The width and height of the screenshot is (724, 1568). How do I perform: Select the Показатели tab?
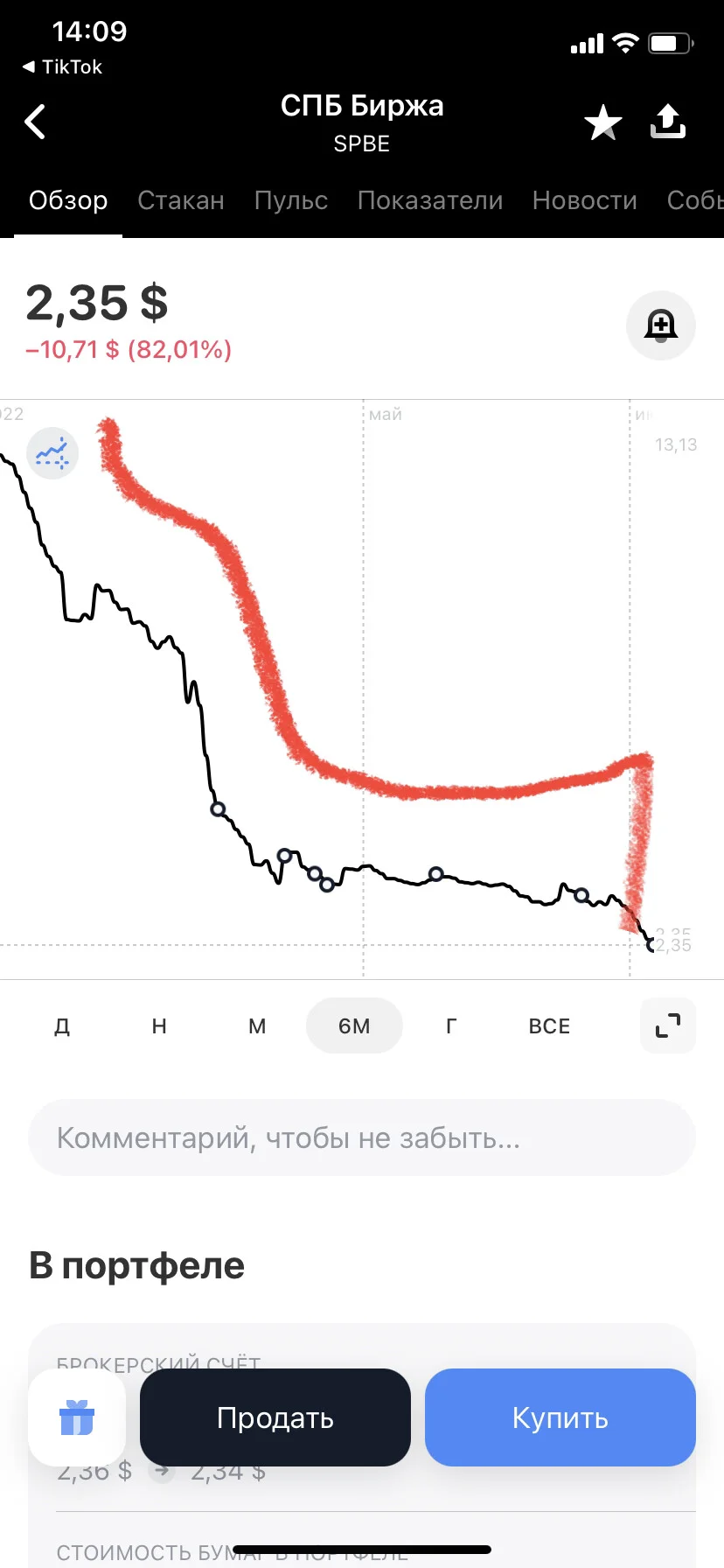pos(430,200)
